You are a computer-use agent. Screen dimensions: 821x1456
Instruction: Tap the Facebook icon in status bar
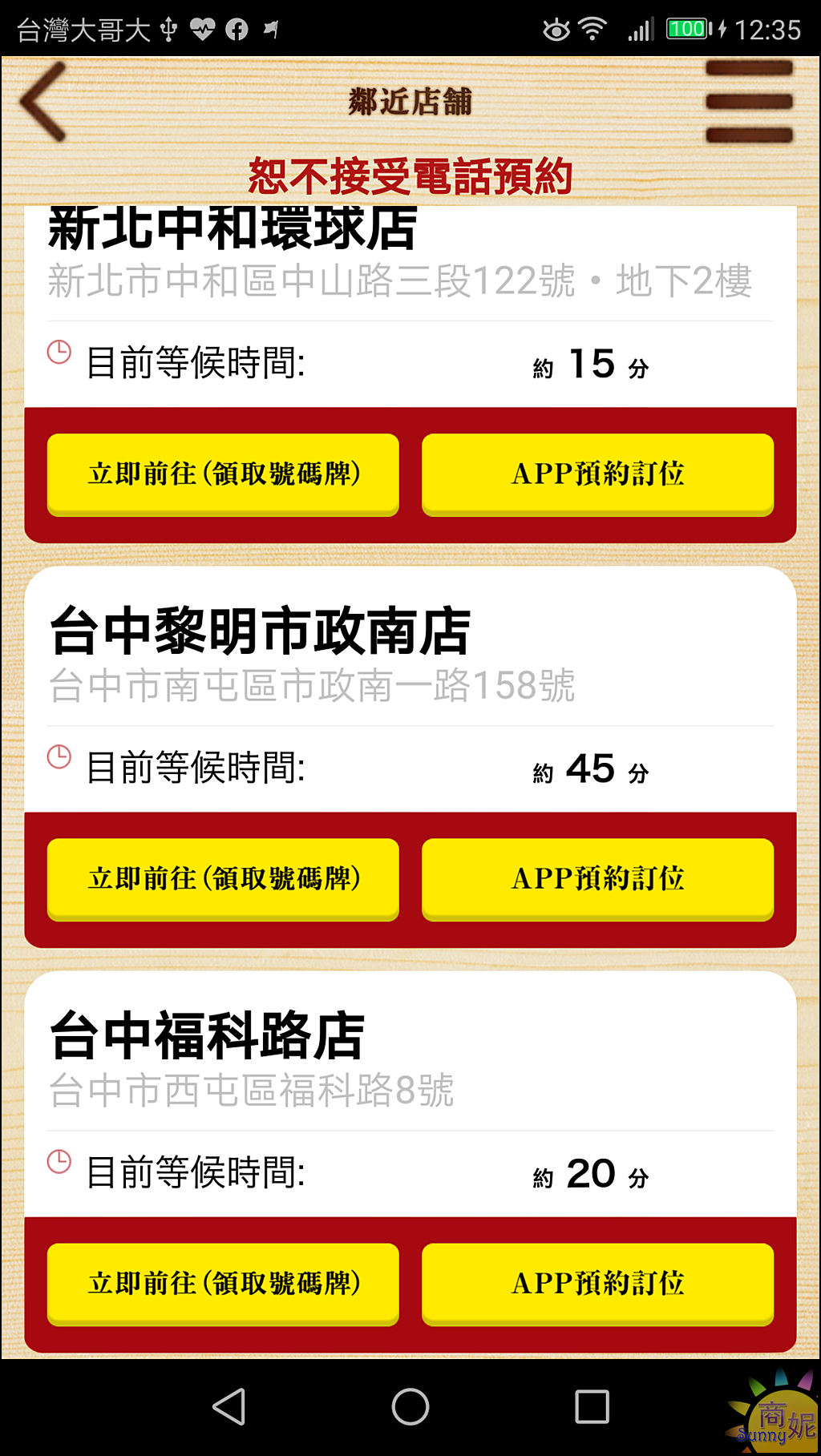235,29
